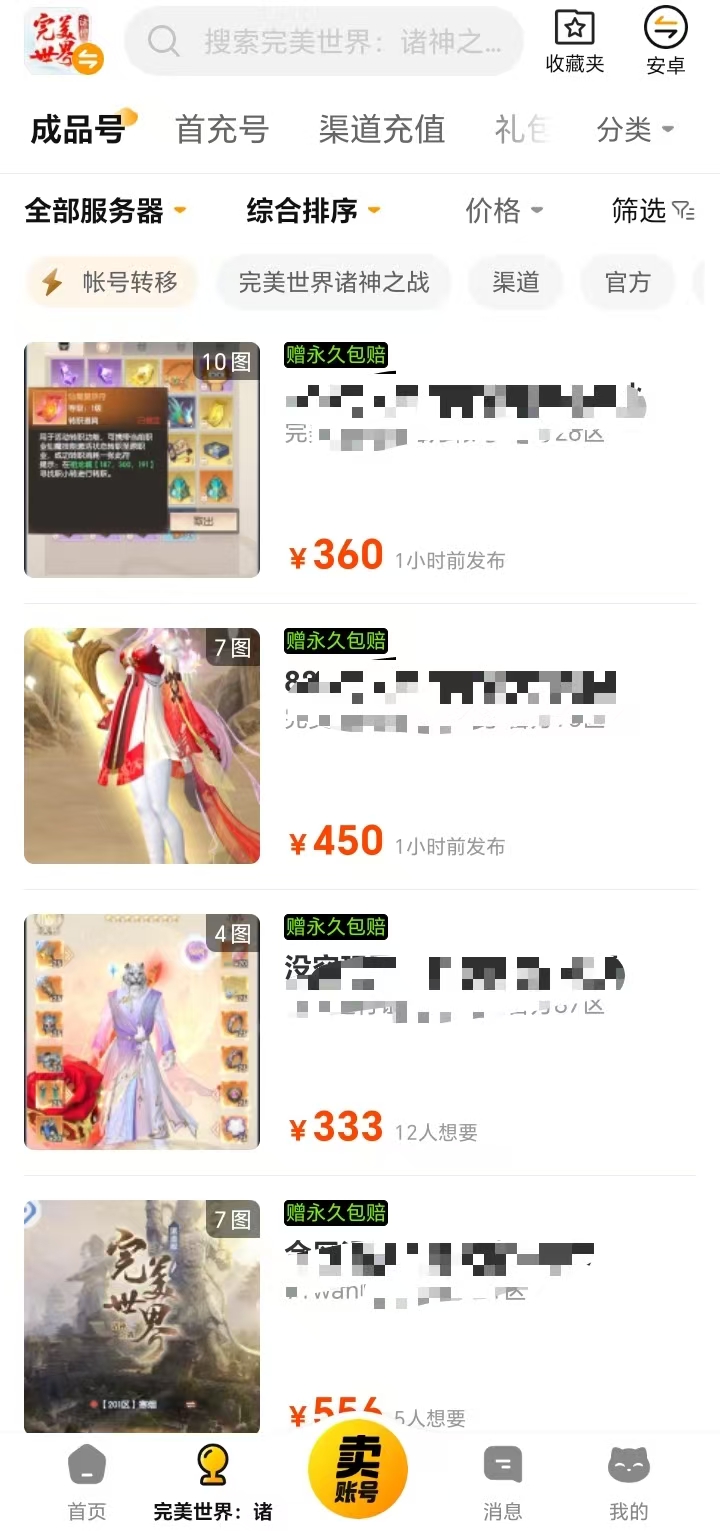Switch to the 首充号 tab

click(222, 130)
